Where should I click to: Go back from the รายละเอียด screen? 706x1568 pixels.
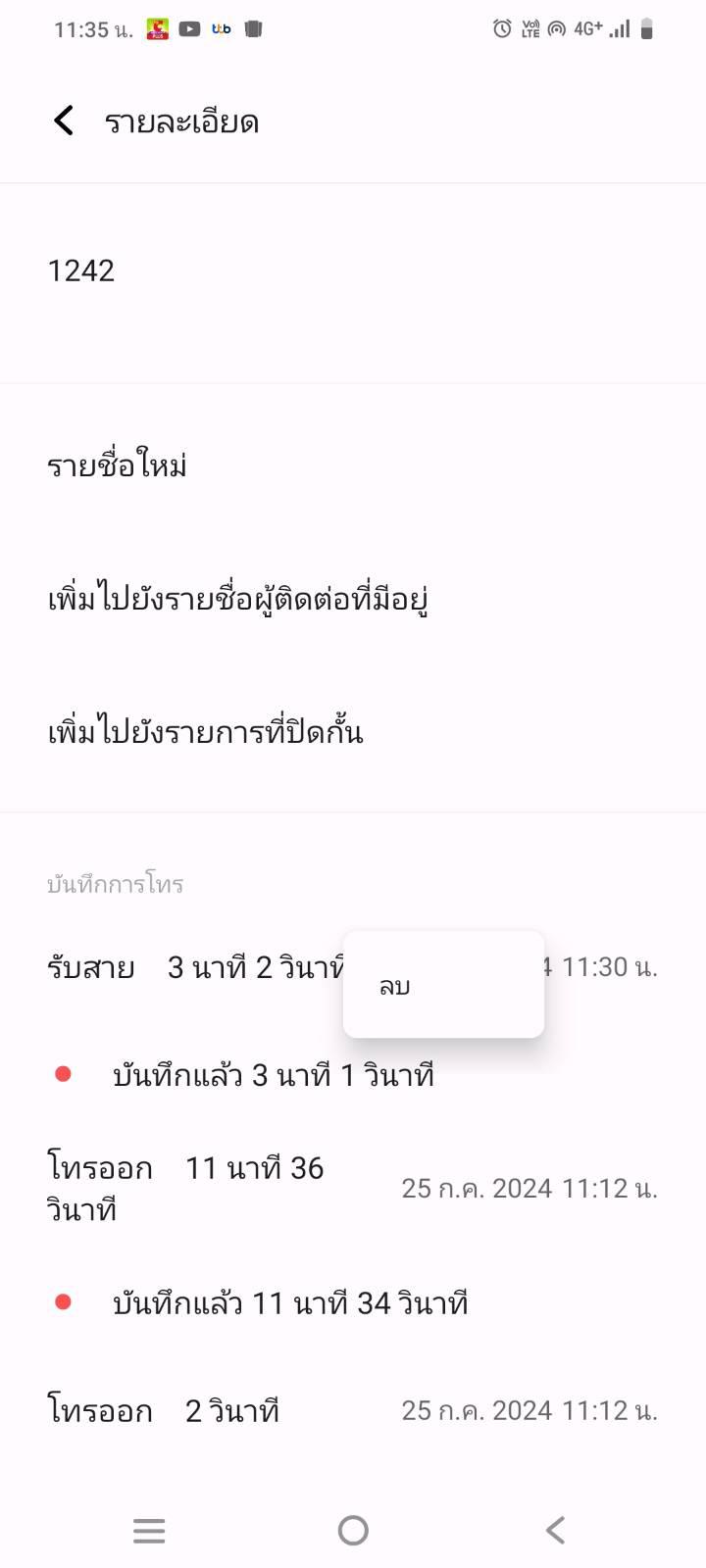64,121
